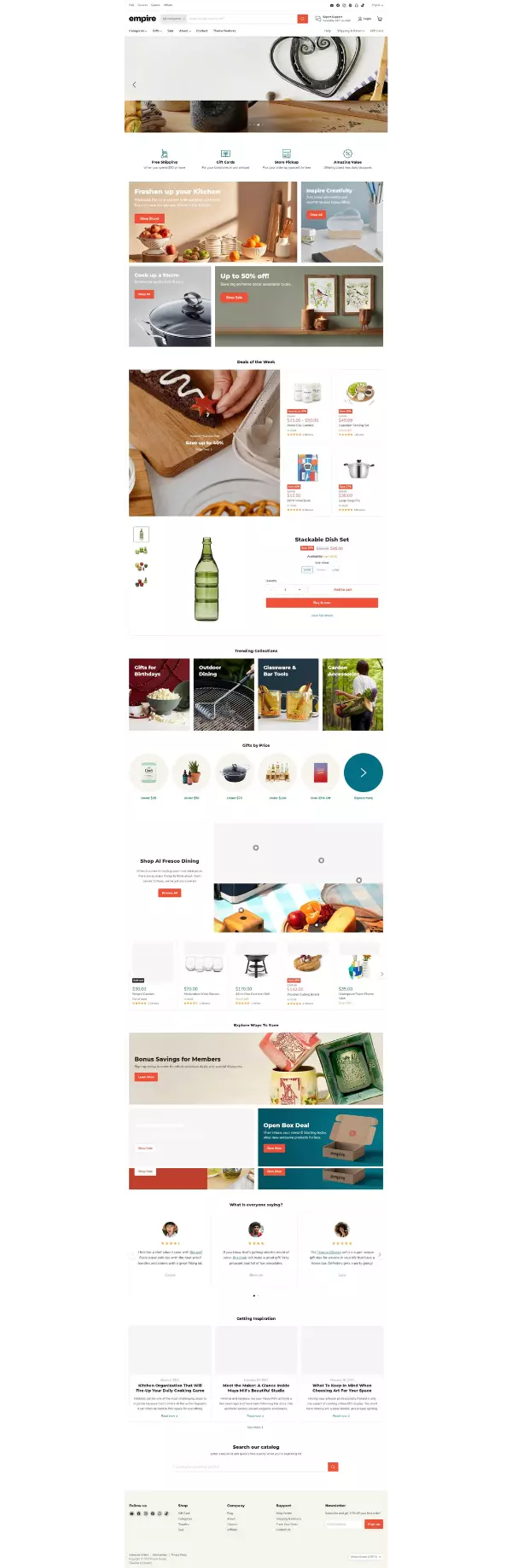
Task: Tap Shop Sale on Up to 50% off
Action: point(234,298)
